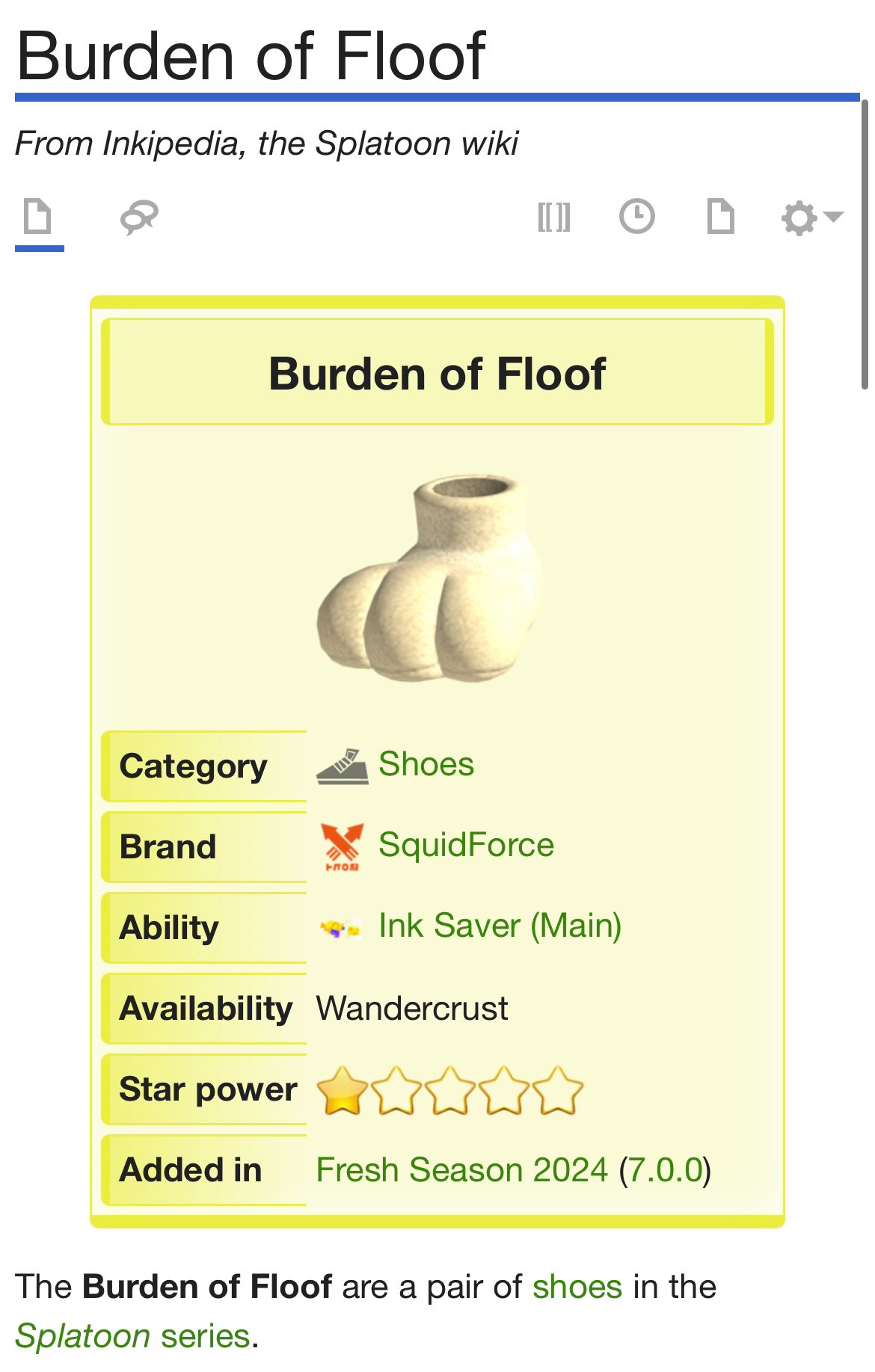This screenshot has height=1372, width=875.
Task: Open the Fresh Season 2024 link
Action: click(461, 1170)
